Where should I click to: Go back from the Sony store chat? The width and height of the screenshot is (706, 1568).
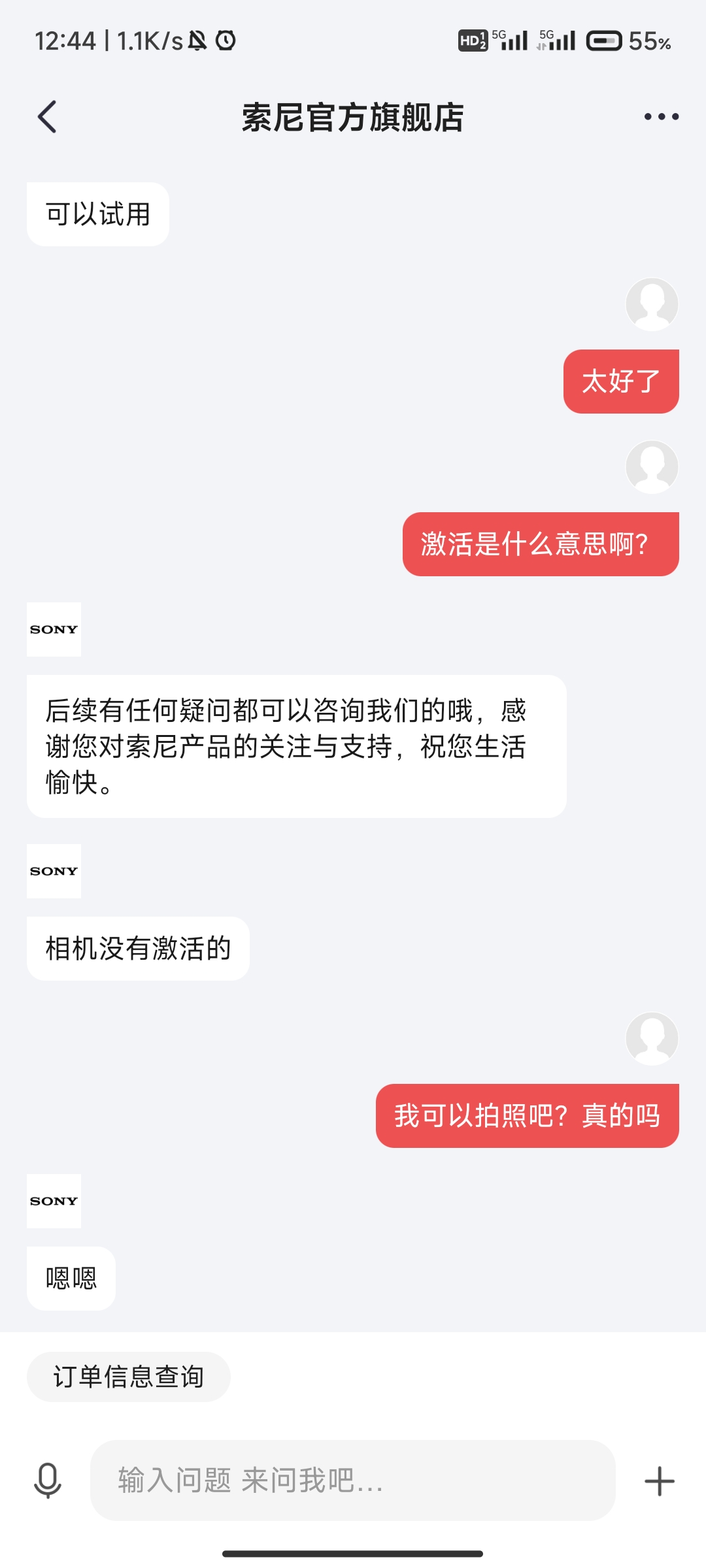[x=47, y=117]
